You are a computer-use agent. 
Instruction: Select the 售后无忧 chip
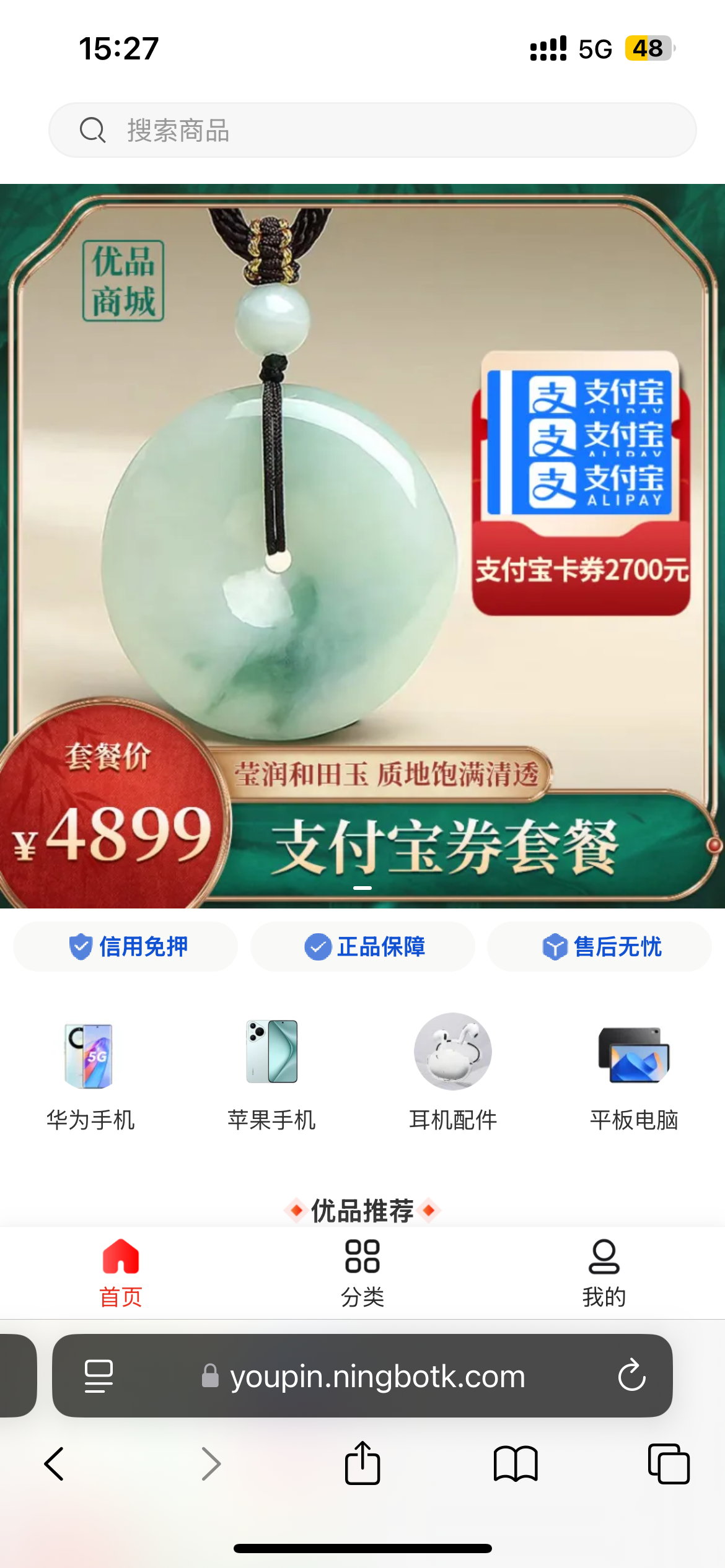[599, 947]
